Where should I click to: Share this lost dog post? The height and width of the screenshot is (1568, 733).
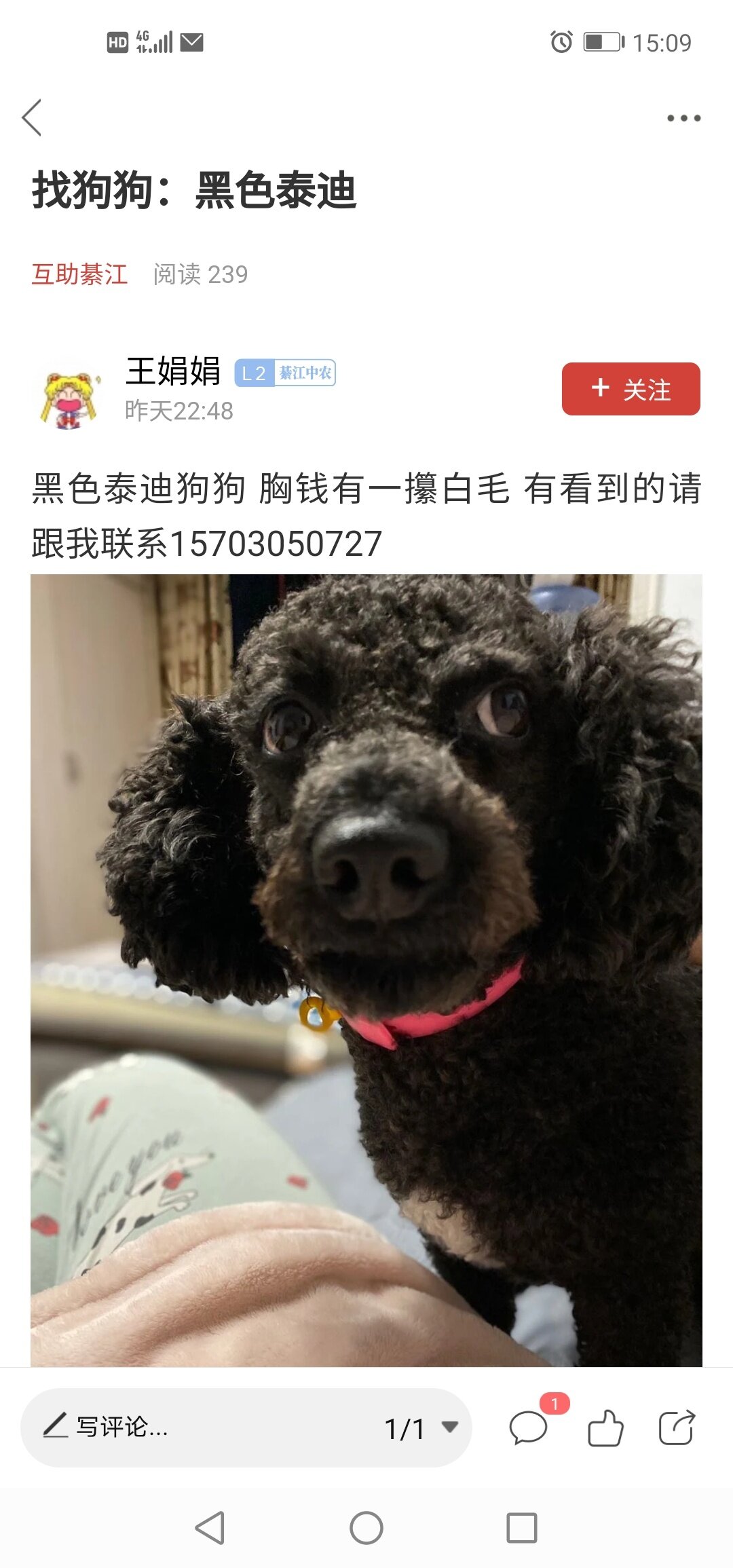click(x=677, y=1427)
